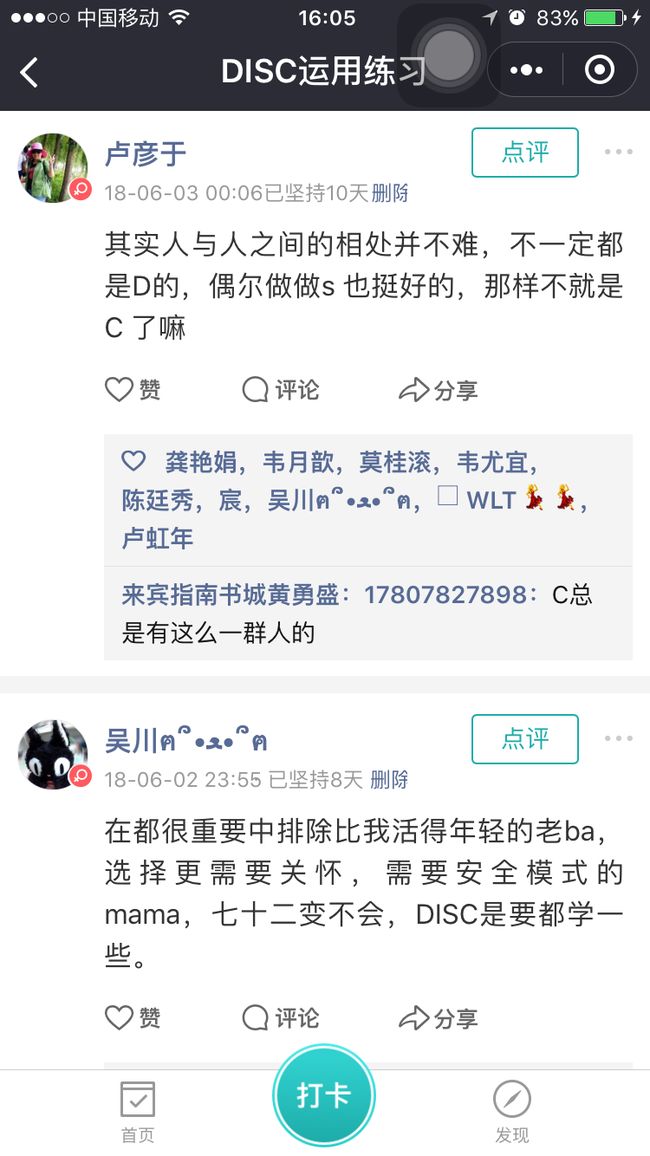Image resolution: width=650 pixels, height=1156 pixels.
Task: Close the mini program with the circle icon
Action: pos(599,70)
